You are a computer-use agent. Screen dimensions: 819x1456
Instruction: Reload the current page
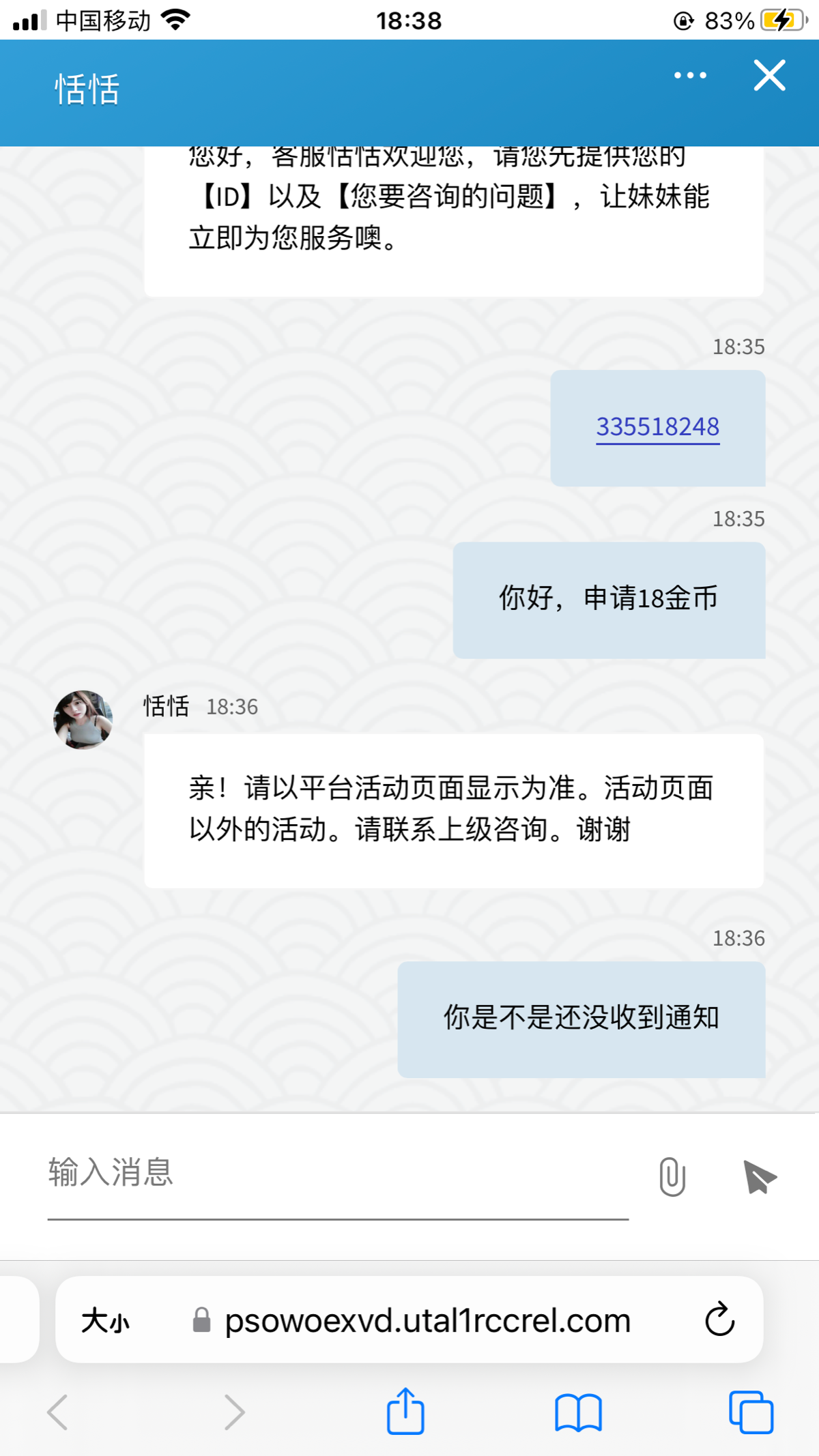719,1320
